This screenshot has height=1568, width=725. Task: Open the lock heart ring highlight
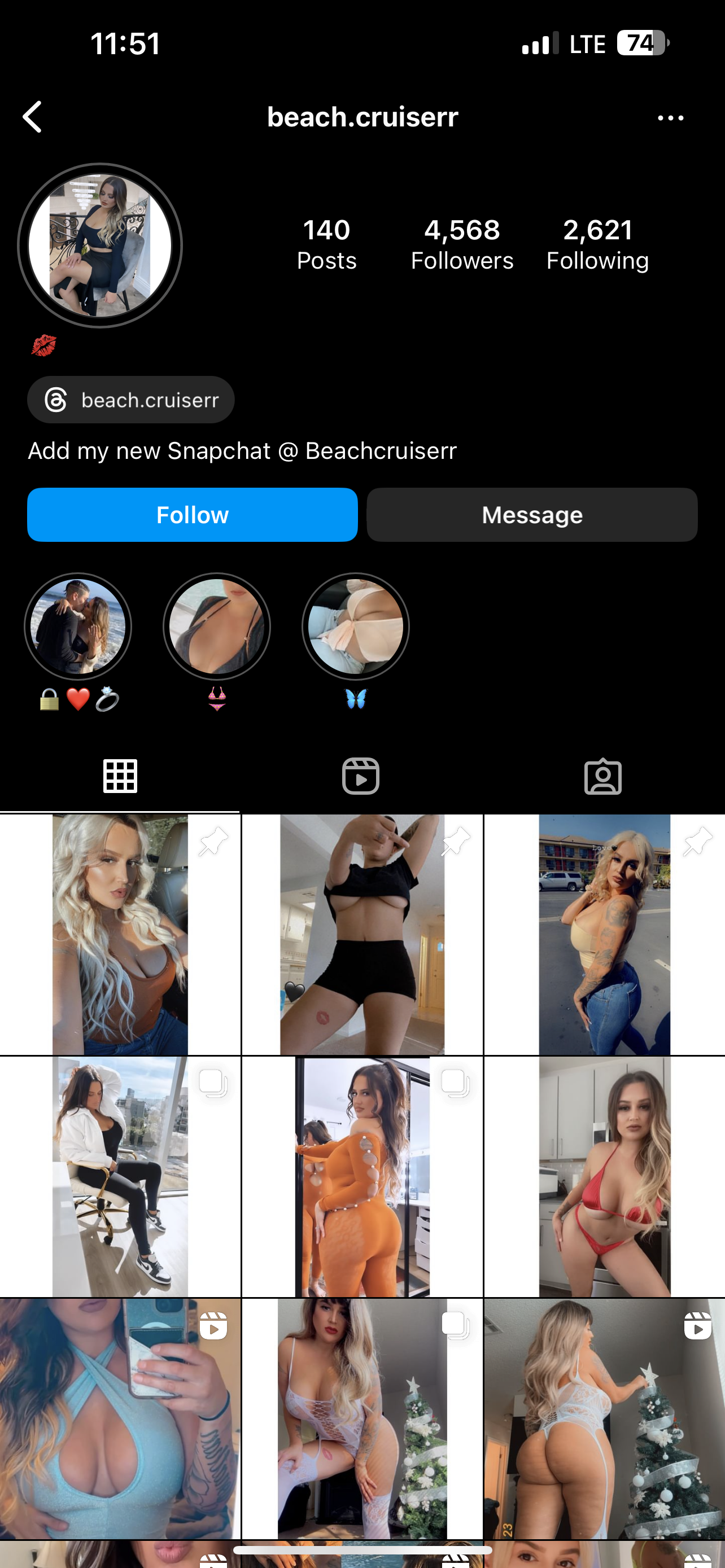click(78, 628)
